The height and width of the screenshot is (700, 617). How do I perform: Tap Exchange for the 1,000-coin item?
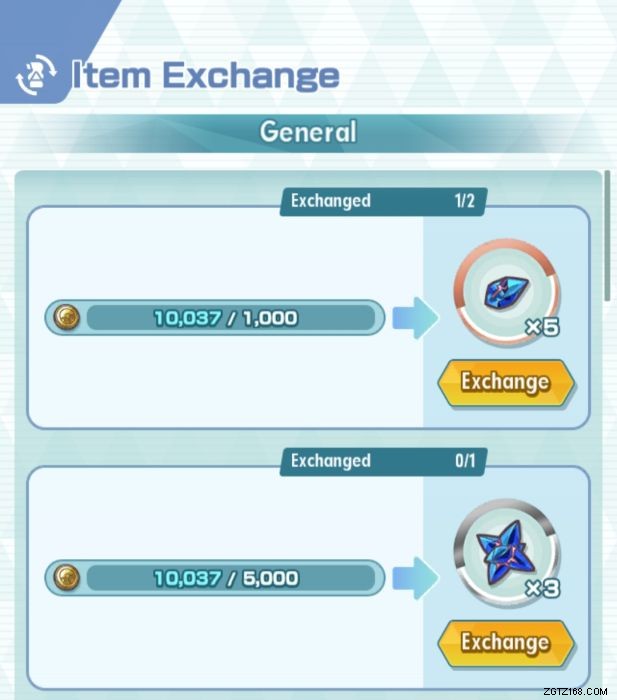click(505, 382)
